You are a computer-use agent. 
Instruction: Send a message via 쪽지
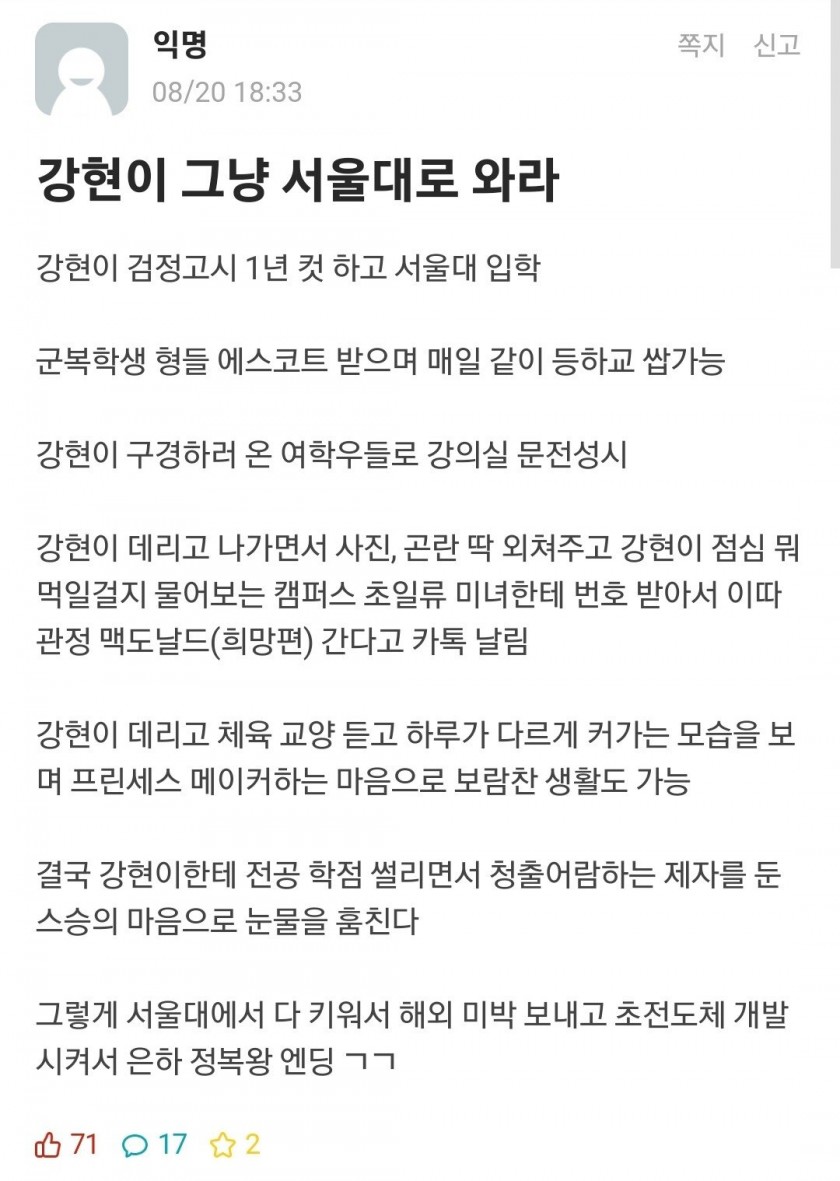701,45
